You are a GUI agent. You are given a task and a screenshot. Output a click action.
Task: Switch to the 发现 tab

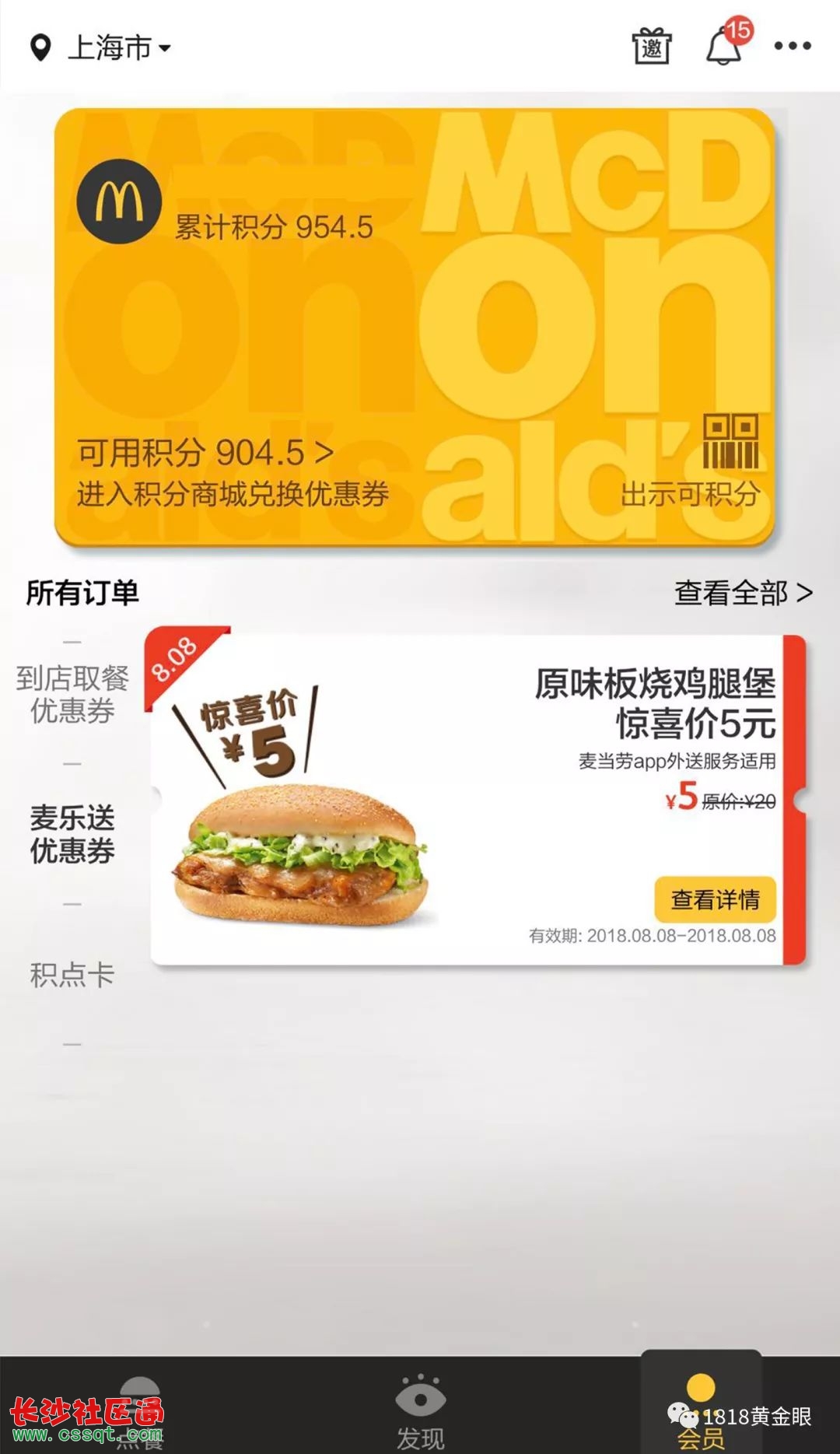[420, 1411]
